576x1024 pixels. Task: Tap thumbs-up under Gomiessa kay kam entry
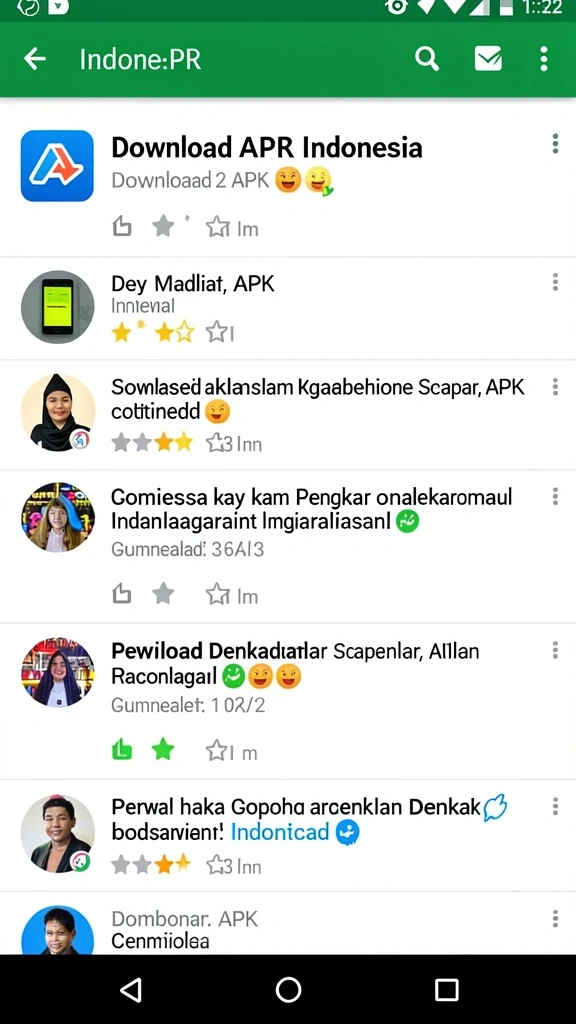tap(122, 594)
